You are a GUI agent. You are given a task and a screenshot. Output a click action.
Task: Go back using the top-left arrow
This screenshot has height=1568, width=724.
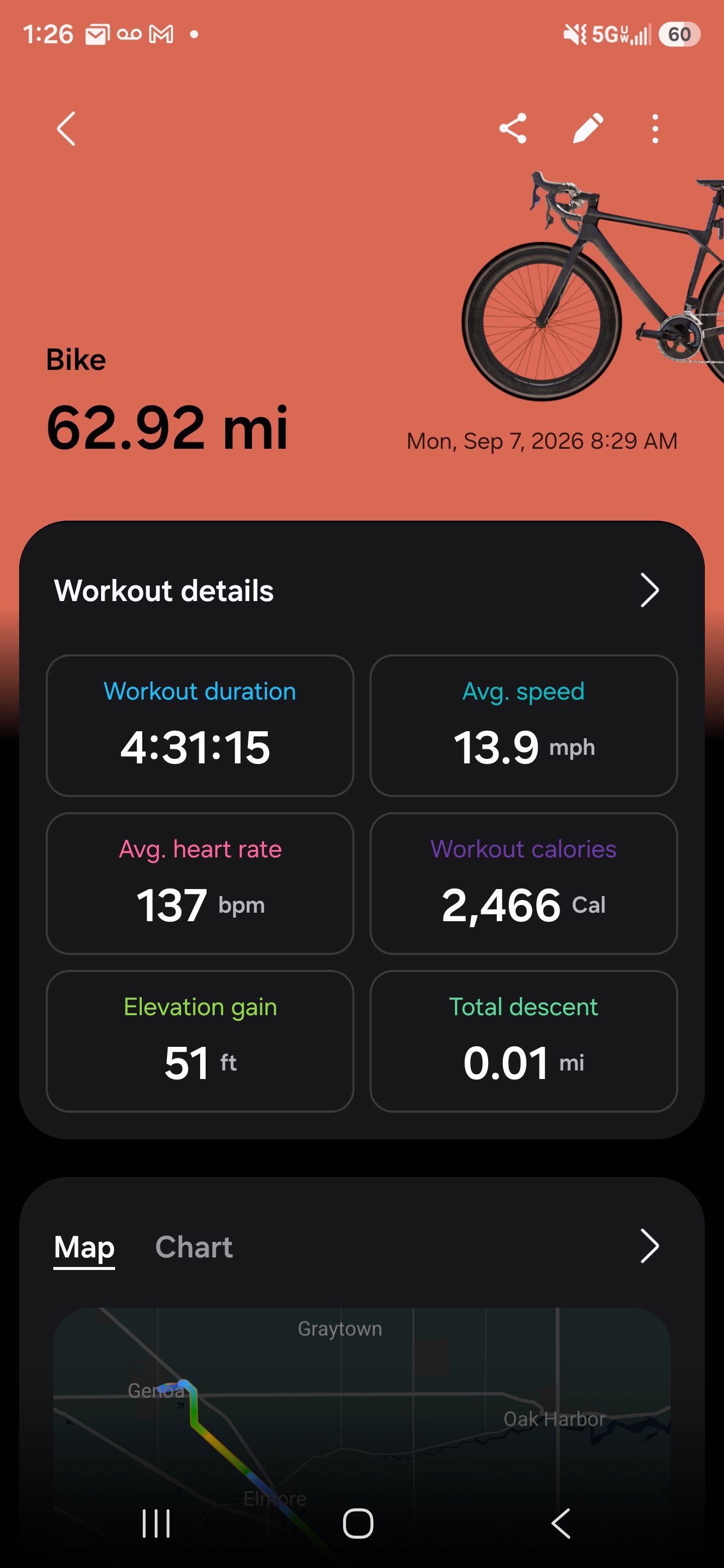click(x=66, y=129)
